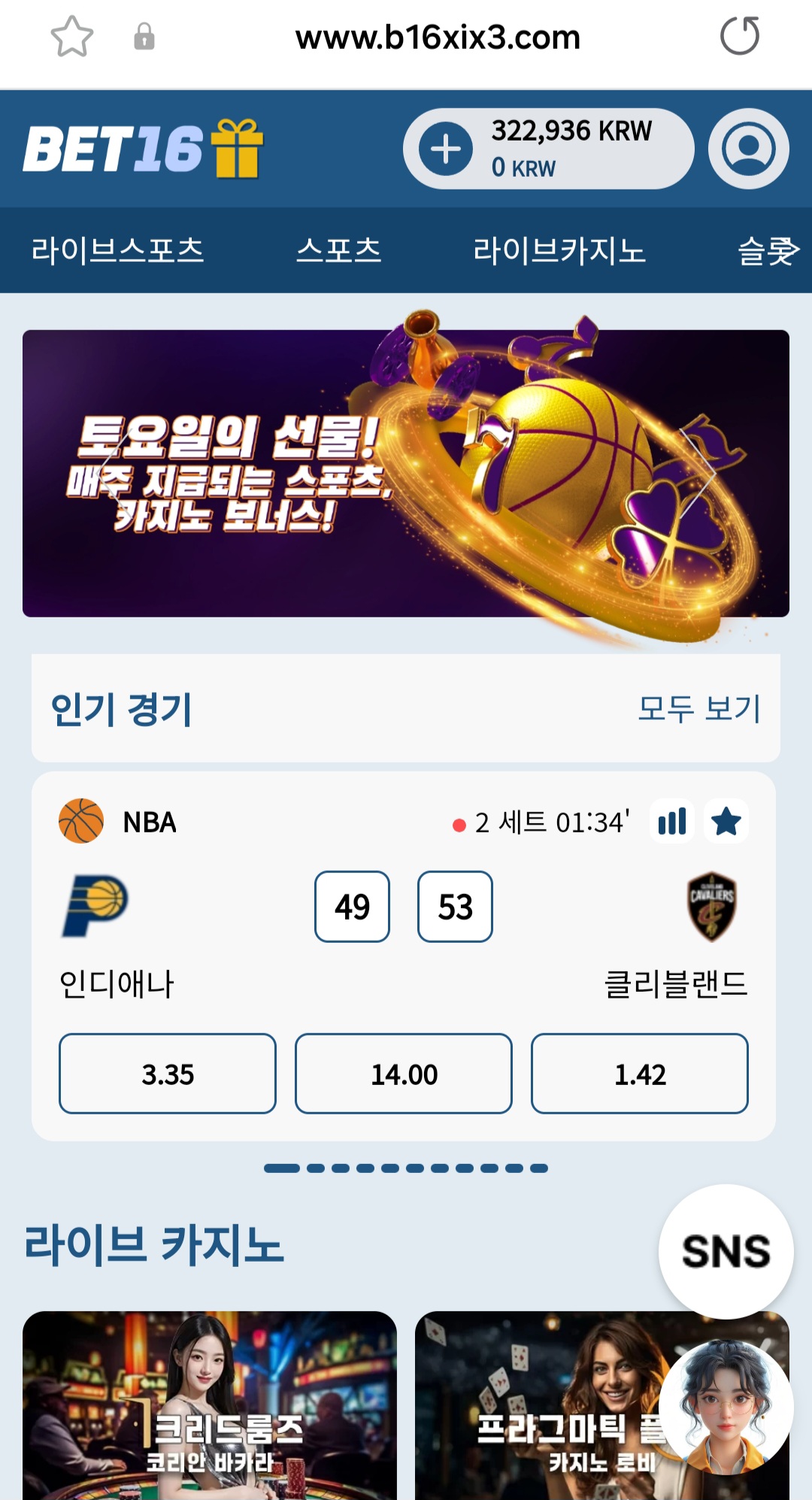Select the 1.42 odds for 클리블랜드
Screen dimensions: 812x1500
click(x=640, y=1074)
